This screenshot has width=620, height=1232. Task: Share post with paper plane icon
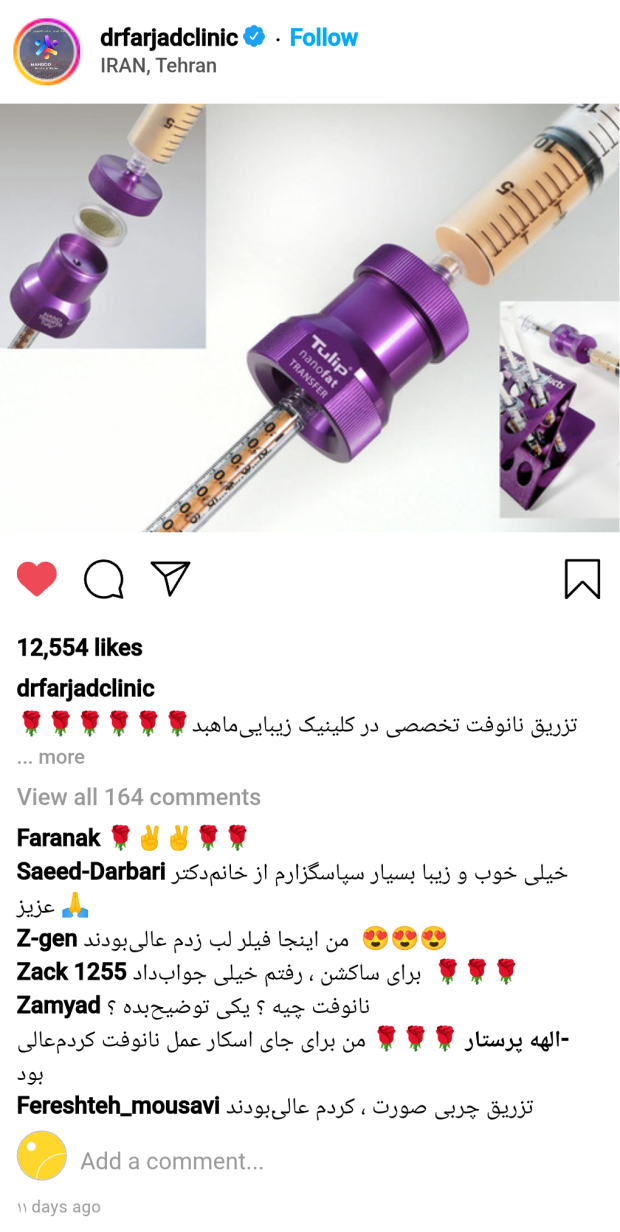click(x=170, y=578)
